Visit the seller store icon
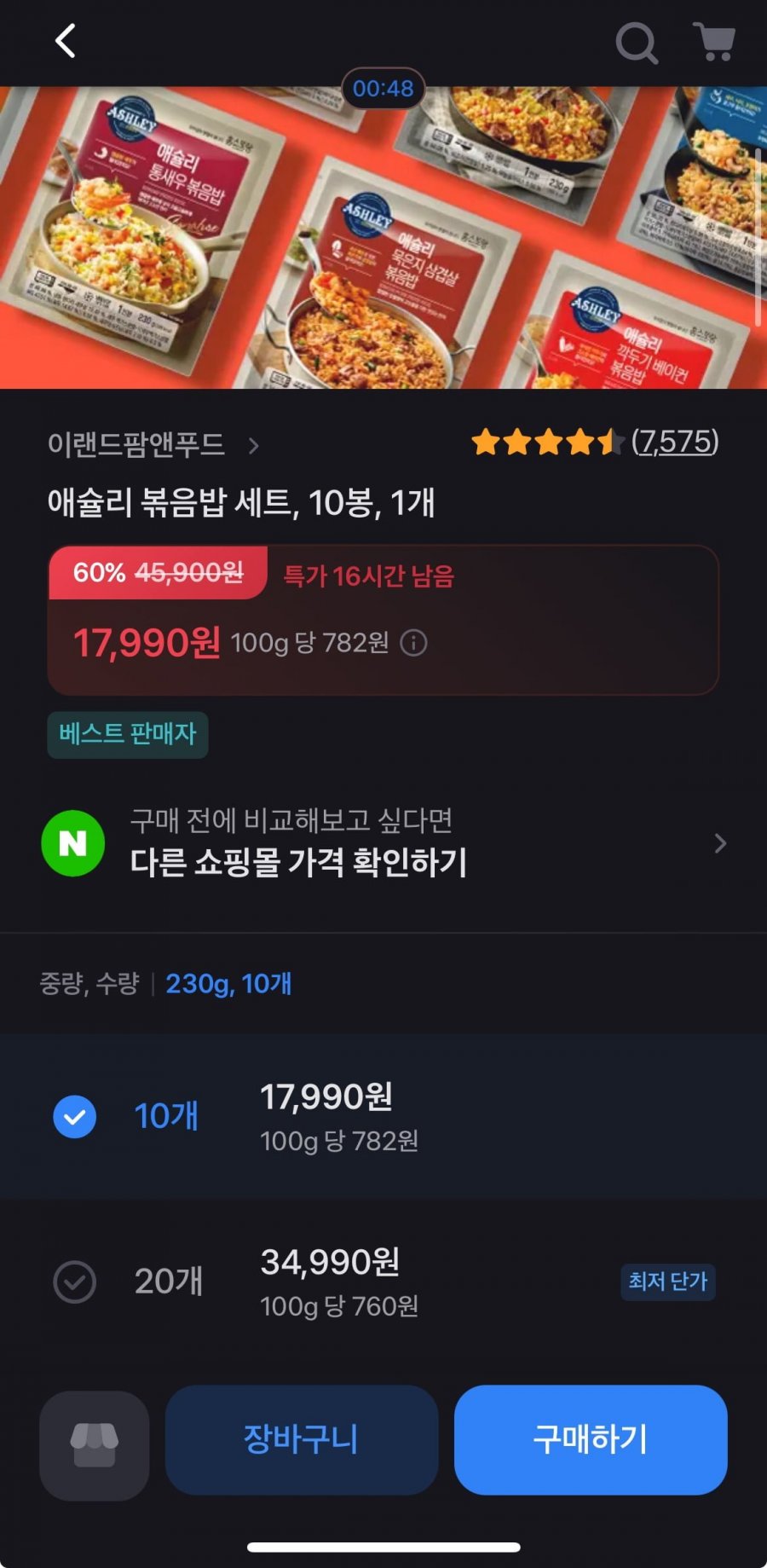Screen dimensions: 767x1568 pos(94,1445)
